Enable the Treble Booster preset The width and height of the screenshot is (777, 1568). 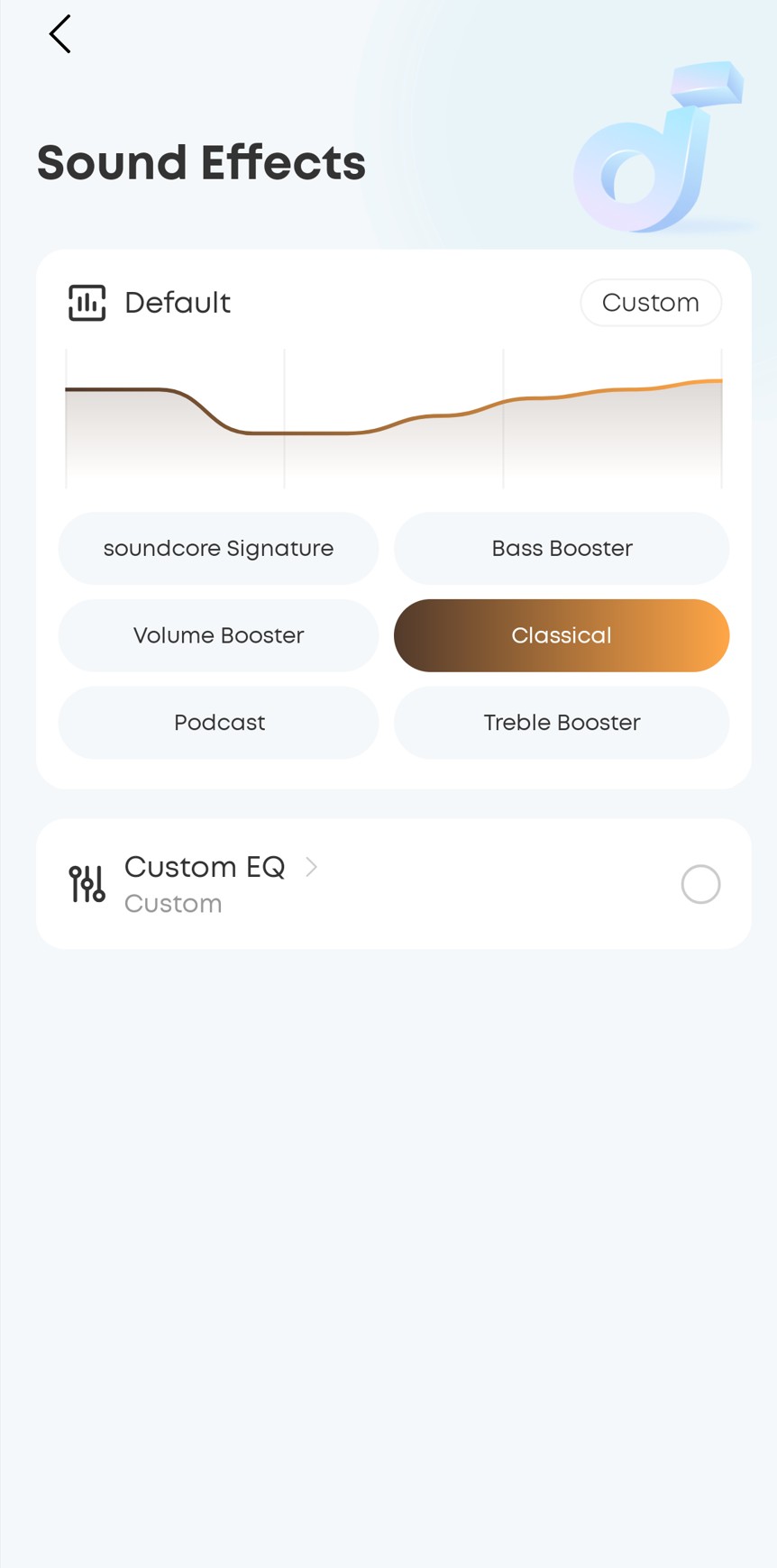point(562,723)
